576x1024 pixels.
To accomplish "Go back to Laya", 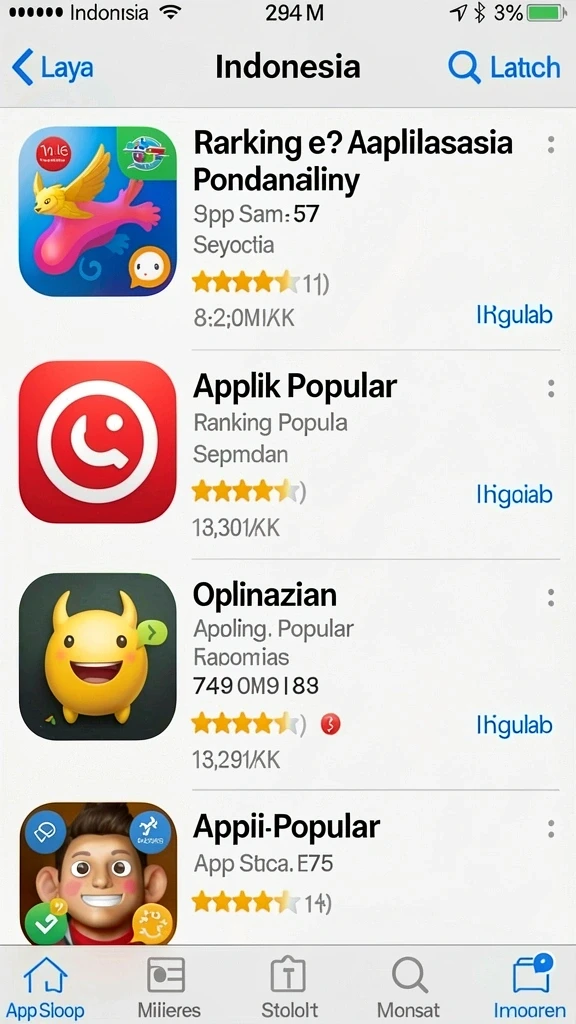I will [x=52, y=67].
